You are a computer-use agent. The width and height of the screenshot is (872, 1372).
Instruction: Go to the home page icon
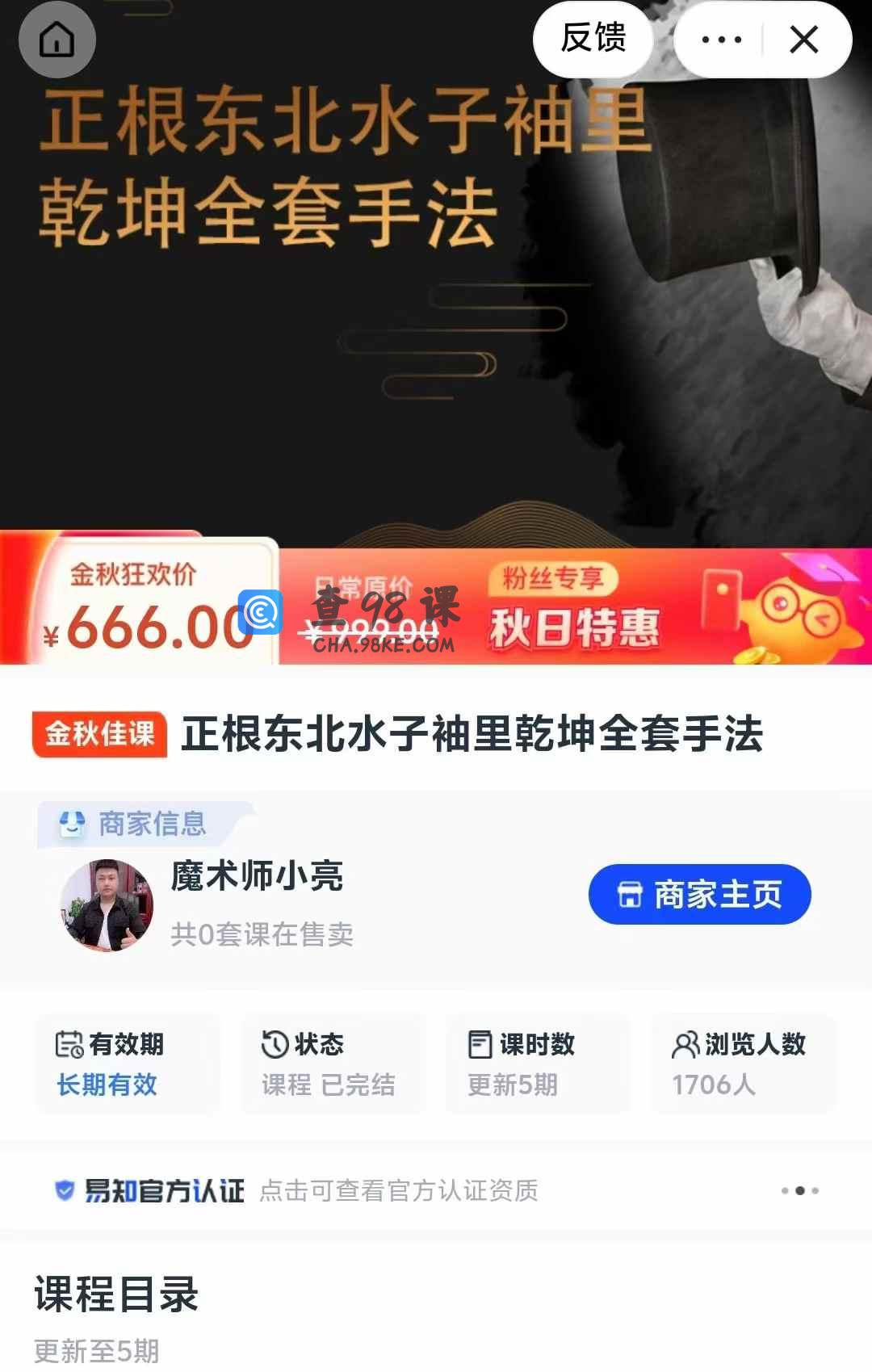pyautogui.click(x=57, y=40)
